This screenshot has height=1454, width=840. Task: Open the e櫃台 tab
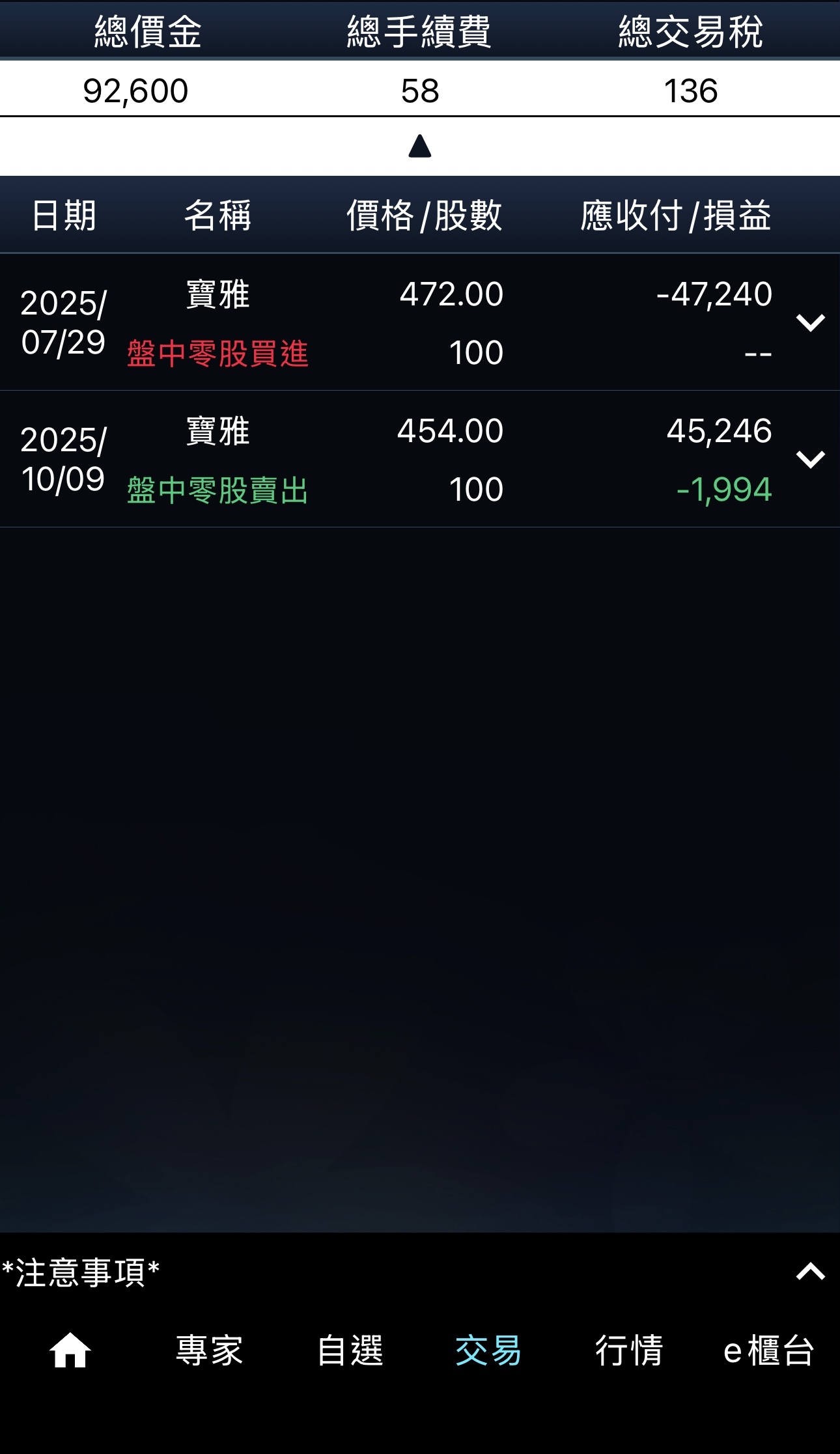pyautogui.click(x=768, y=1350)
